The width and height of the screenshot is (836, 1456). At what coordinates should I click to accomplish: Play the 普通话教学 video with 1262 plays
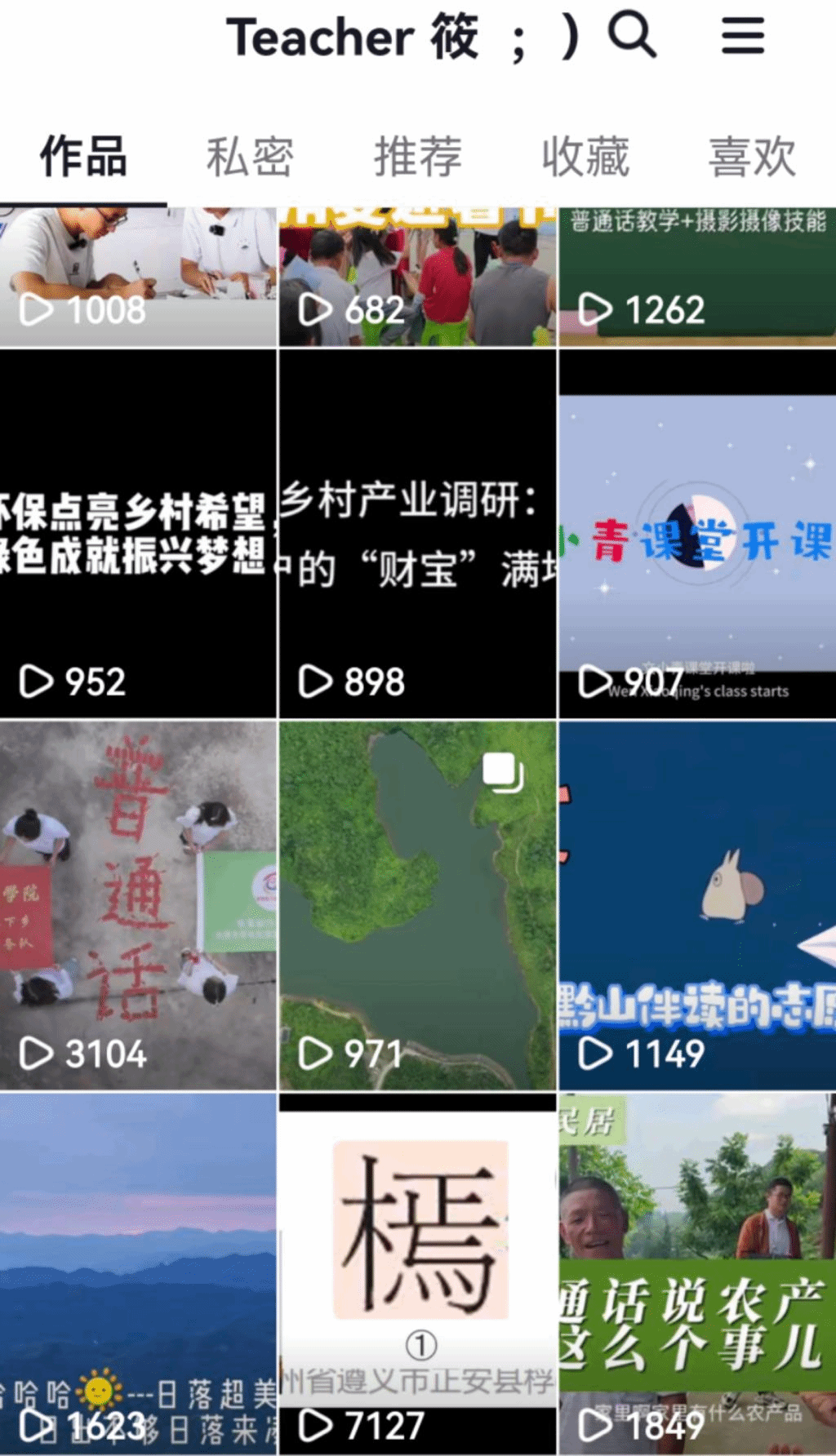click(697, 277)
